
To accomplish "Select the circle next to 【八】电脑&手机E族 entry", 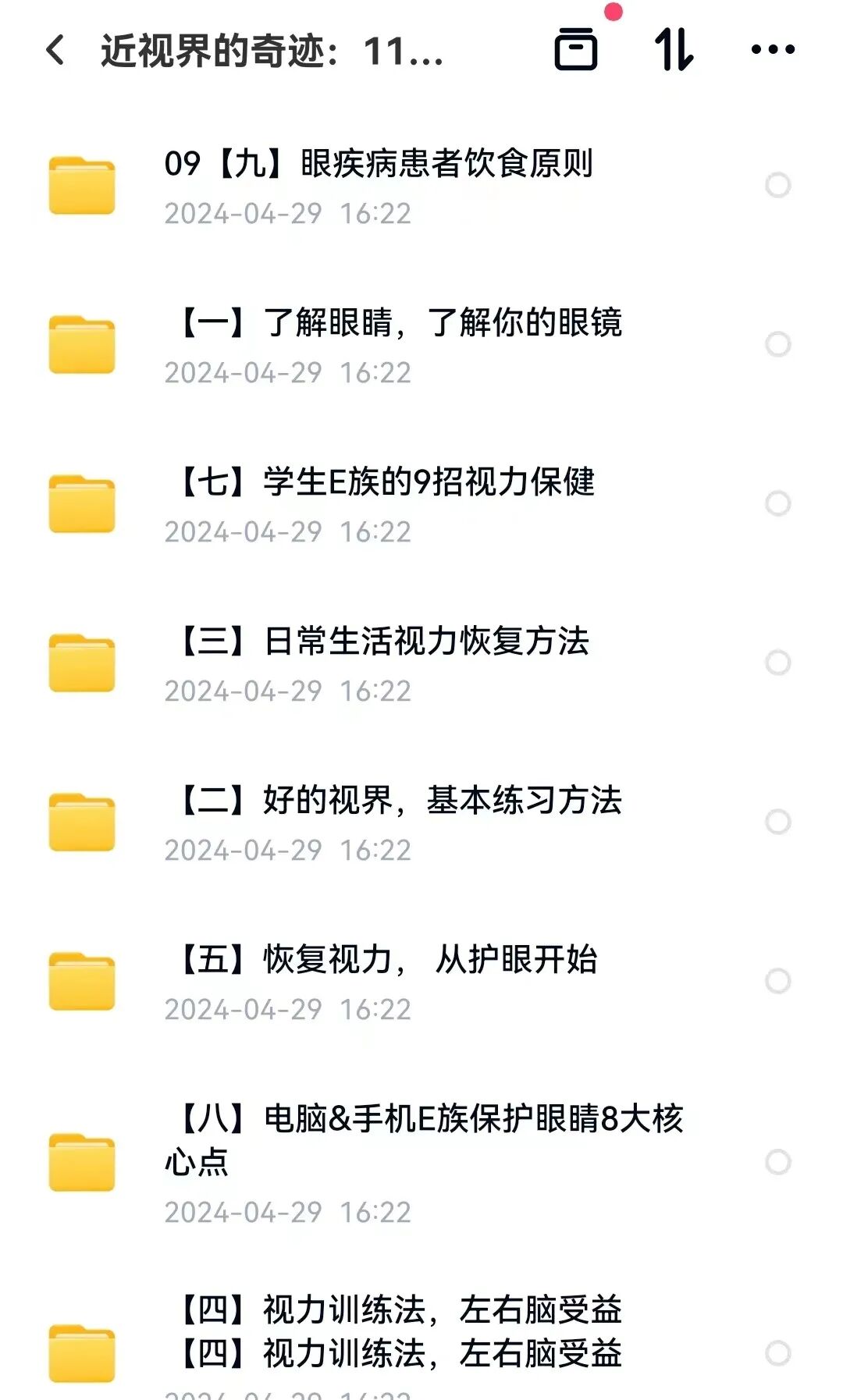I will click(x=777, y=1164).
